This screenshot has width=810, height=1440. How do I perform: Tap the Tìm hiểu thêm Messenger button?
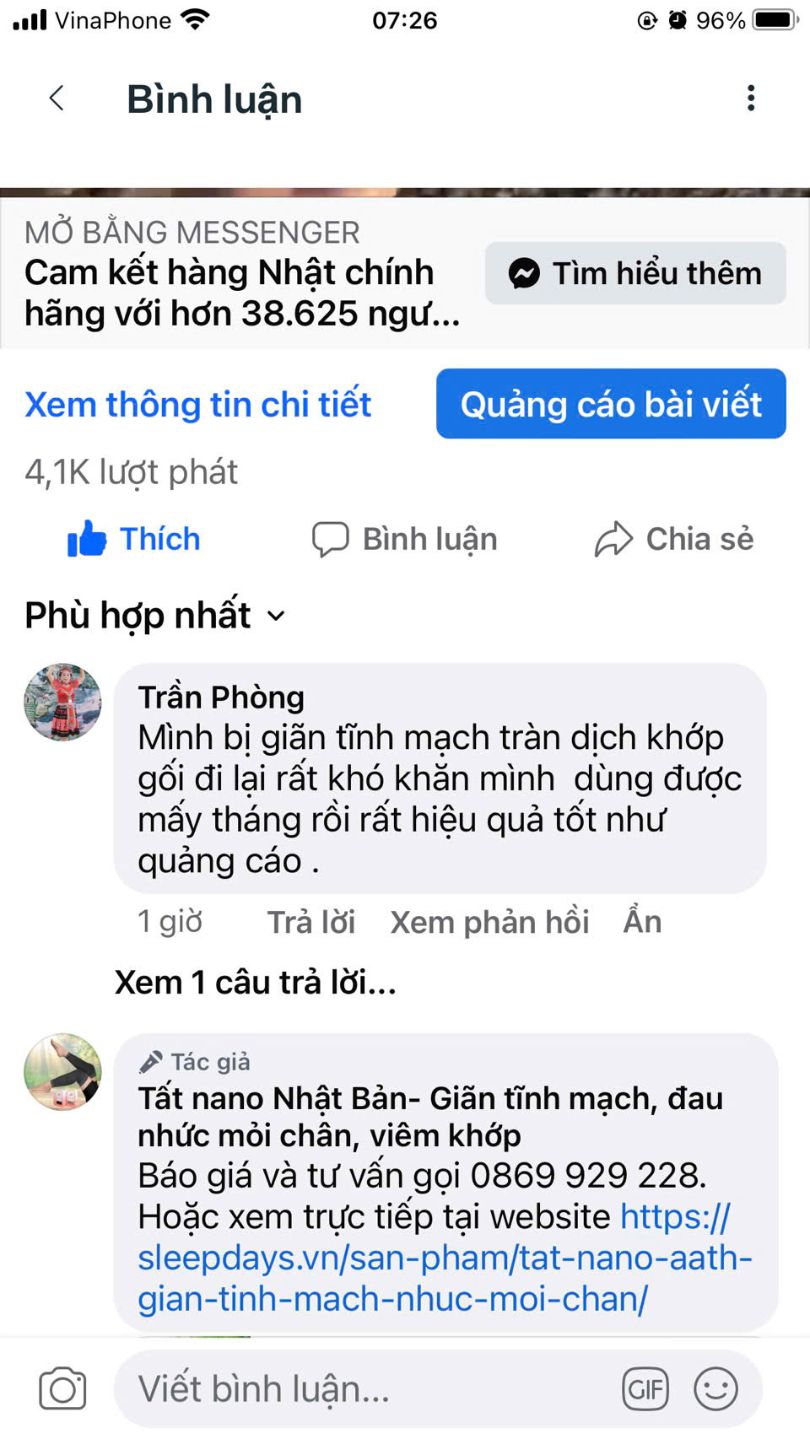point(636,273)
